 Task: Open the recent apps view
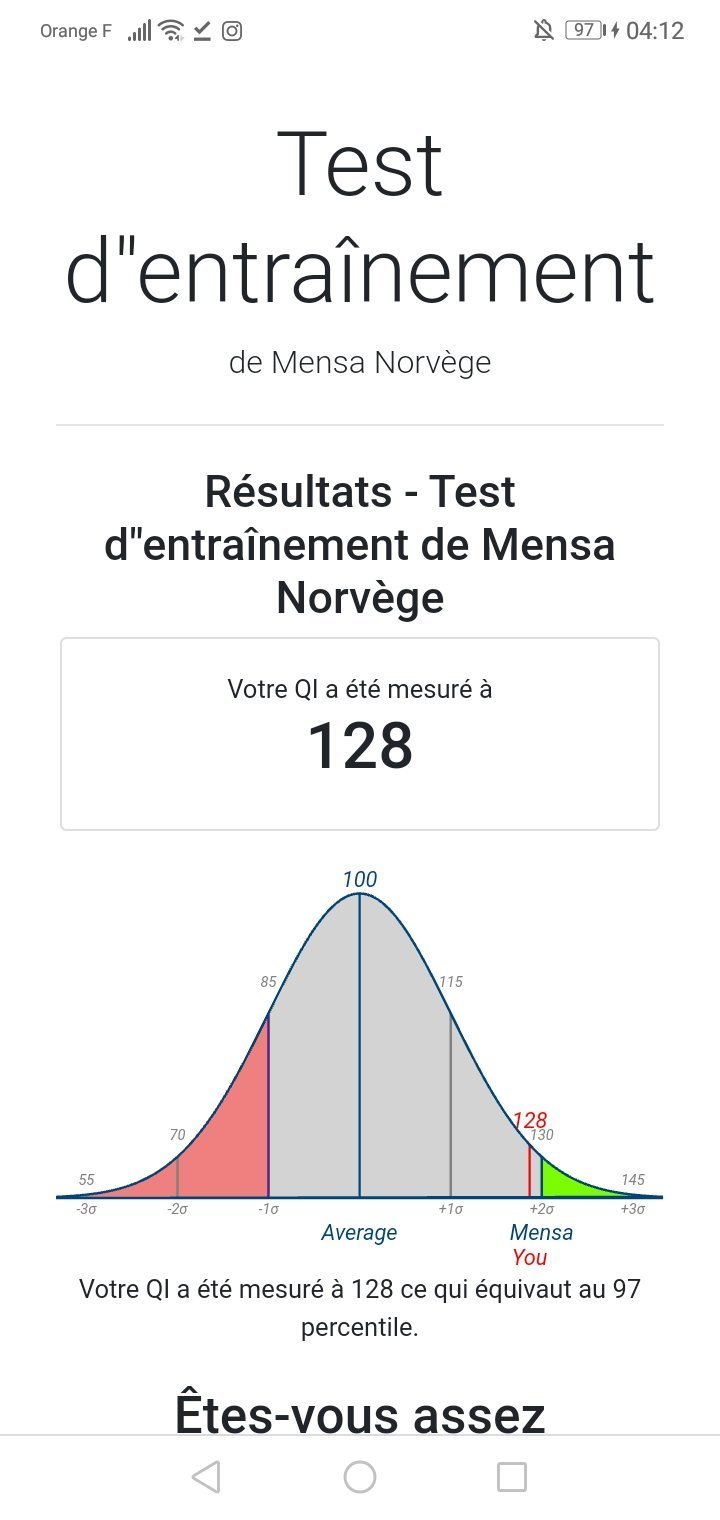[x=512, y=1477]
